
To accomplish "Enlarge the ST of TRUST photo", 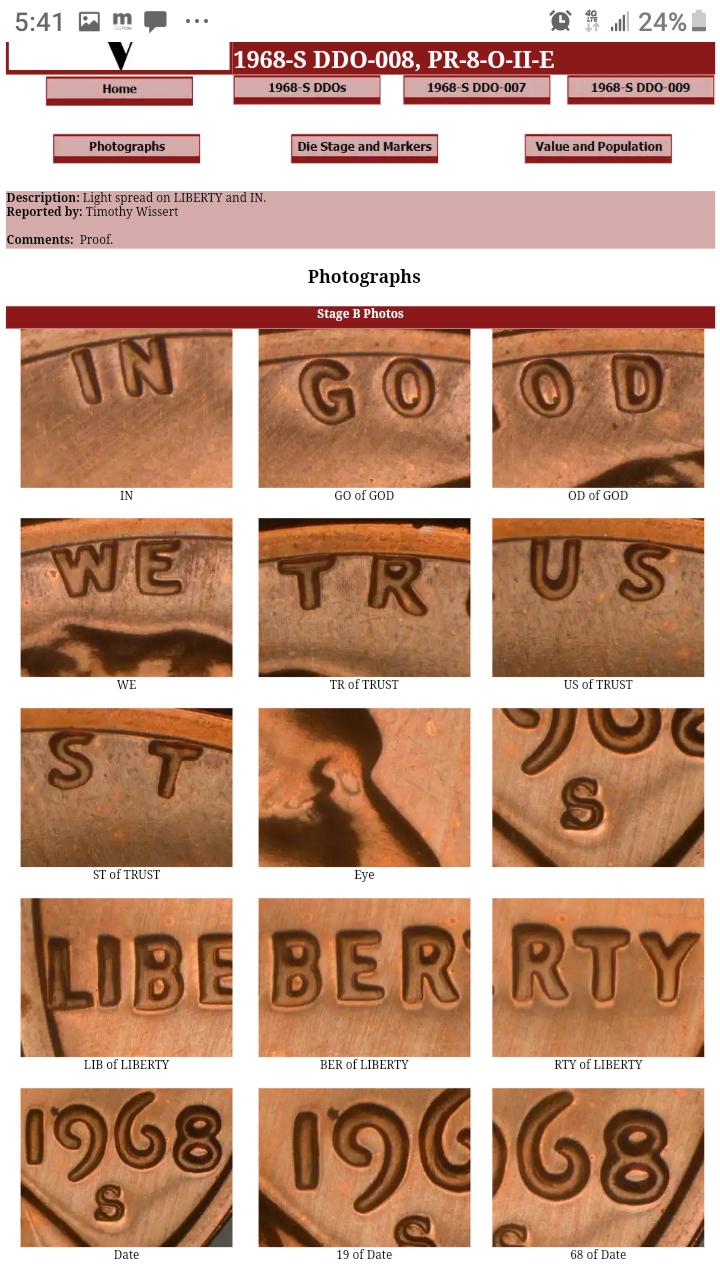I will click(126, 787).
